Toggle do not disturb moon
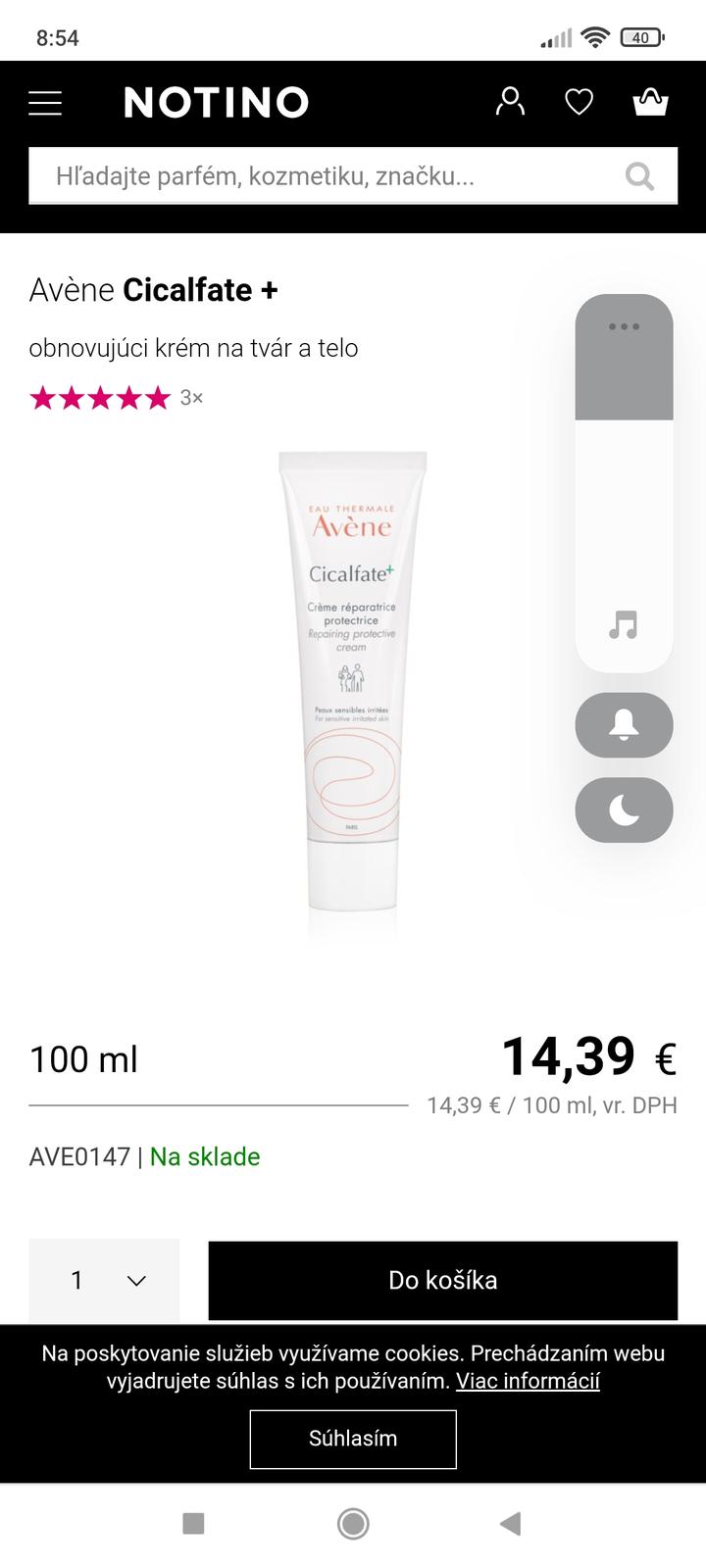Viewport: 706px width, 1568px height. click(624, 810)
